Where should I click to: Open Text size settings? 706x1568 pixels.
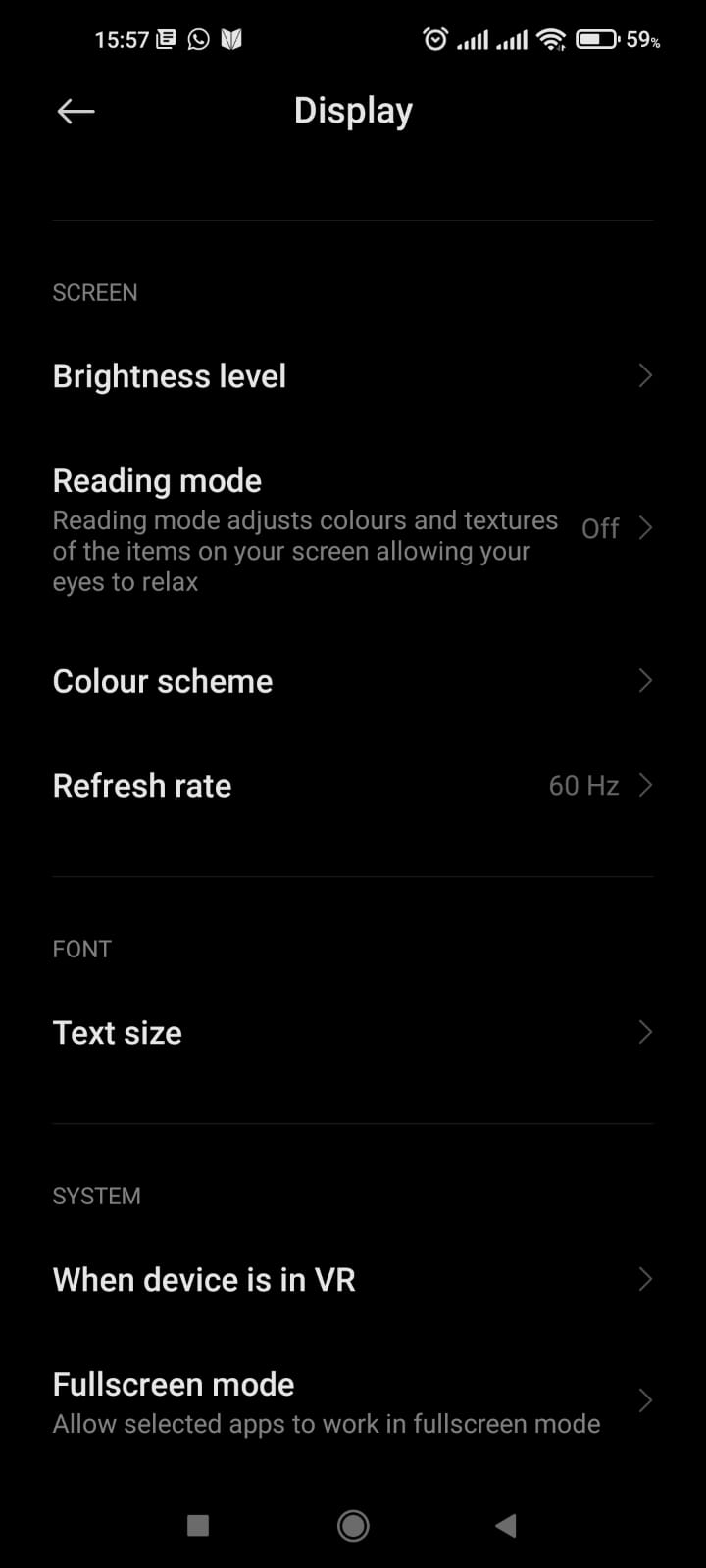pos(353,1033)
